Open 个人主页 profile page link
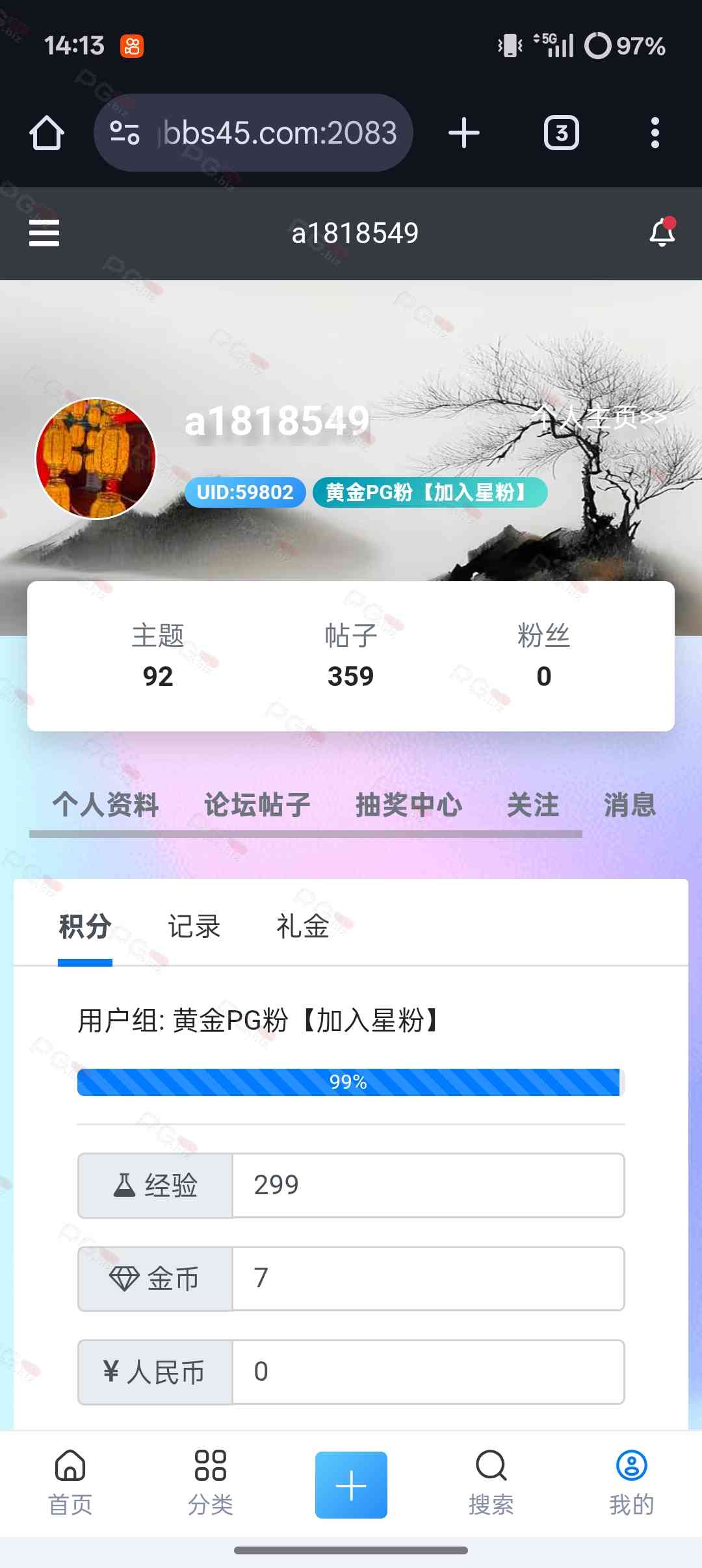The width and height of the screenshot is (702, 1568). (599, 417)
